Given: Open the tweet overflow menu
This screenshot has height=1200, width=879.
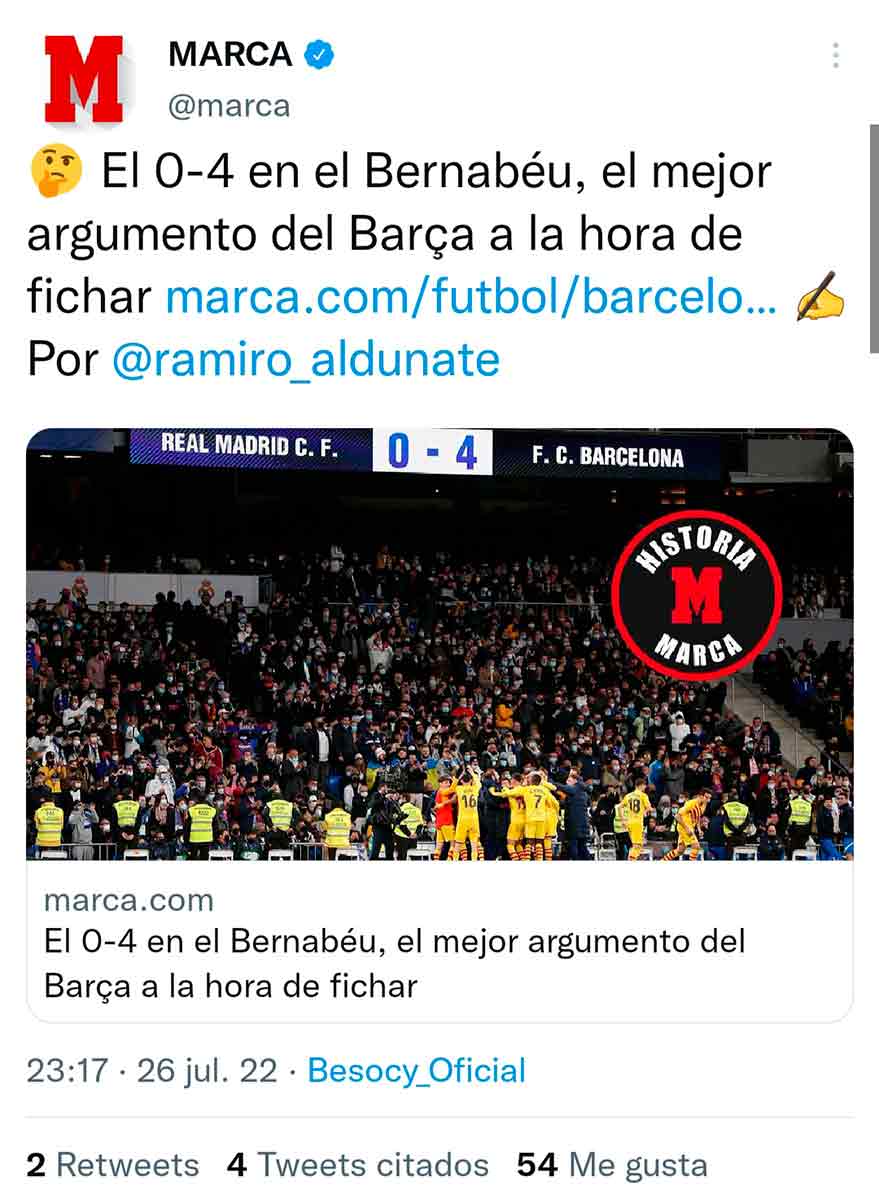Looking at the screenshot, I should [836, 56].
